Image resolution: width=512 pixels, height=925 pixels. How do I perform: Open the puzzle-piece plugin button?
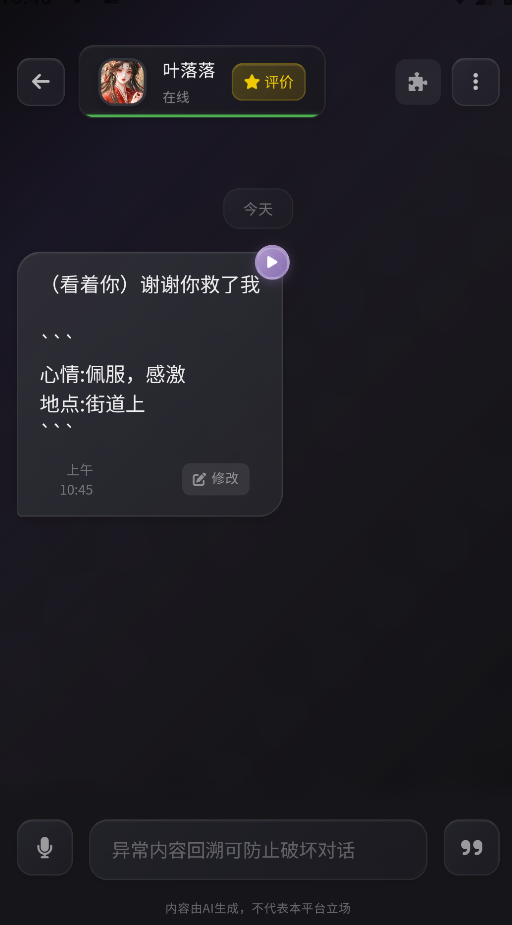[418, 82]
